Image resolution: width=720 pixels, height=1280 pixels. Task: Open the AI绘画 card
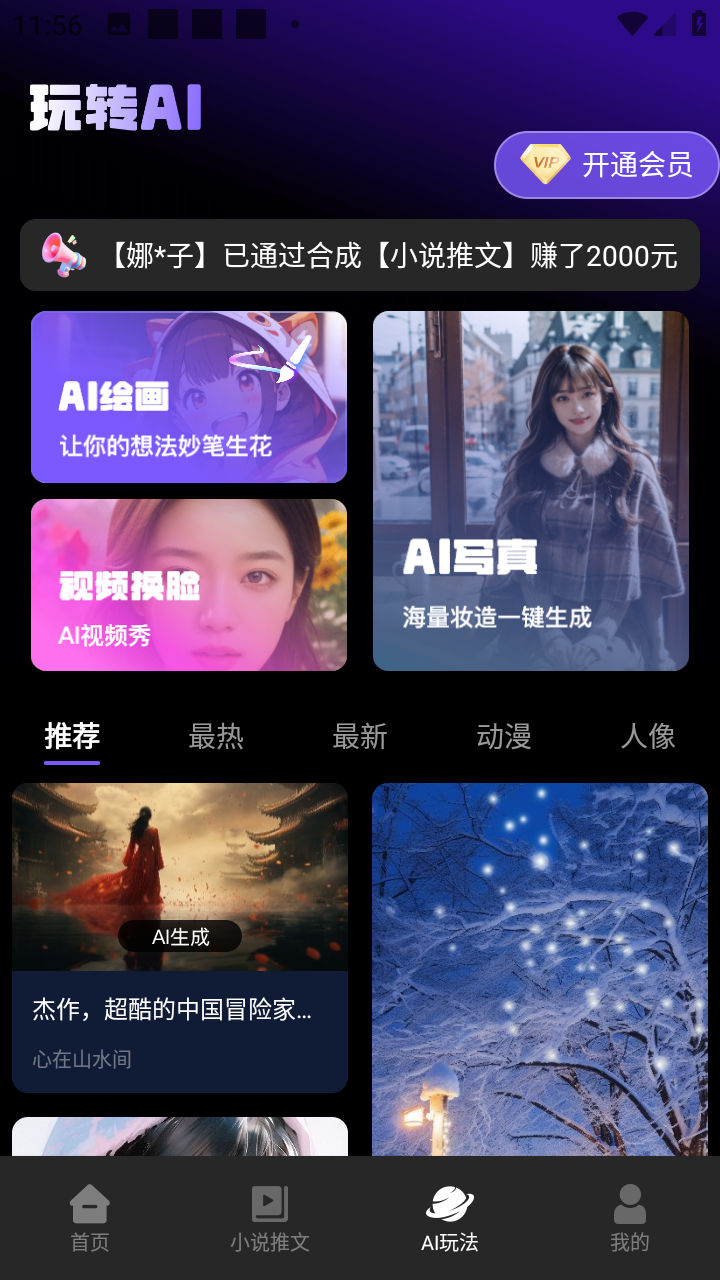pyautogui.click(x=189, y=397)
